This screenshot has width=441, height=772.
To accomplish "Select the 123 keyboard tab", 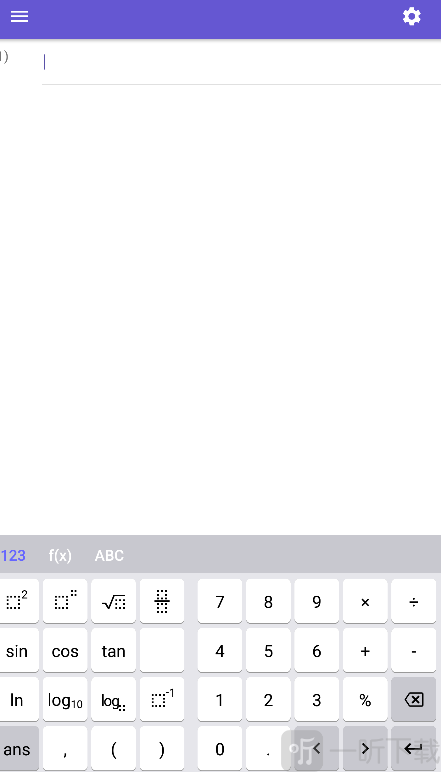I will (13, 556).
